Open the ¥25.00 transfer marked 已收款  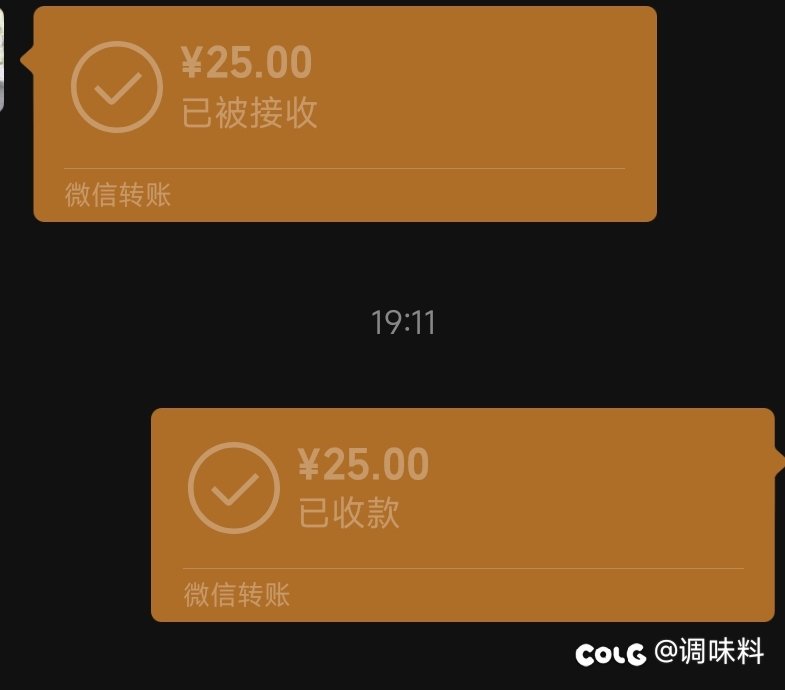click(462, 513)
